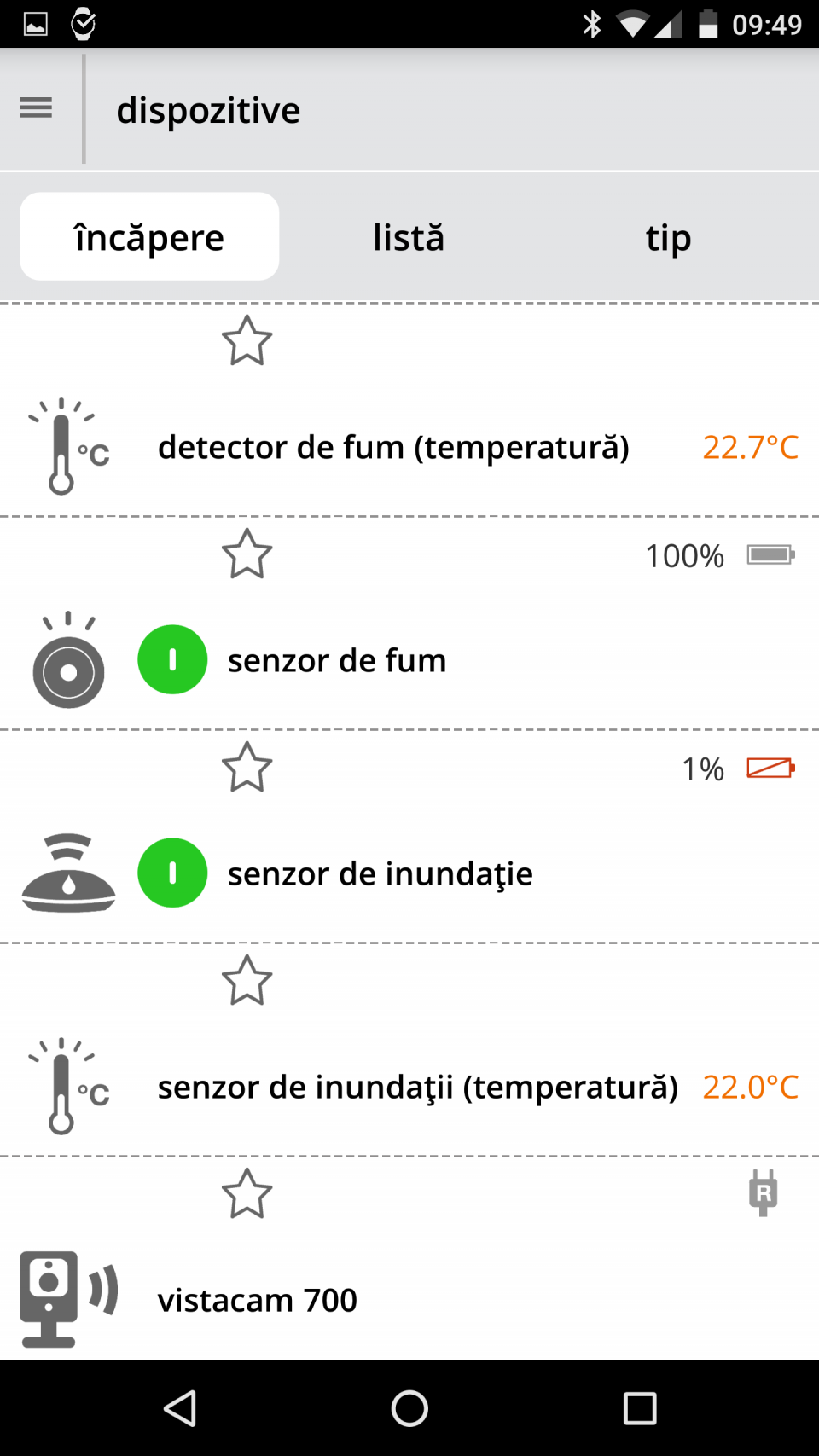Toggle the green status indicator on senzor de fum
The image size is (819, 1456).
point(172,659)
